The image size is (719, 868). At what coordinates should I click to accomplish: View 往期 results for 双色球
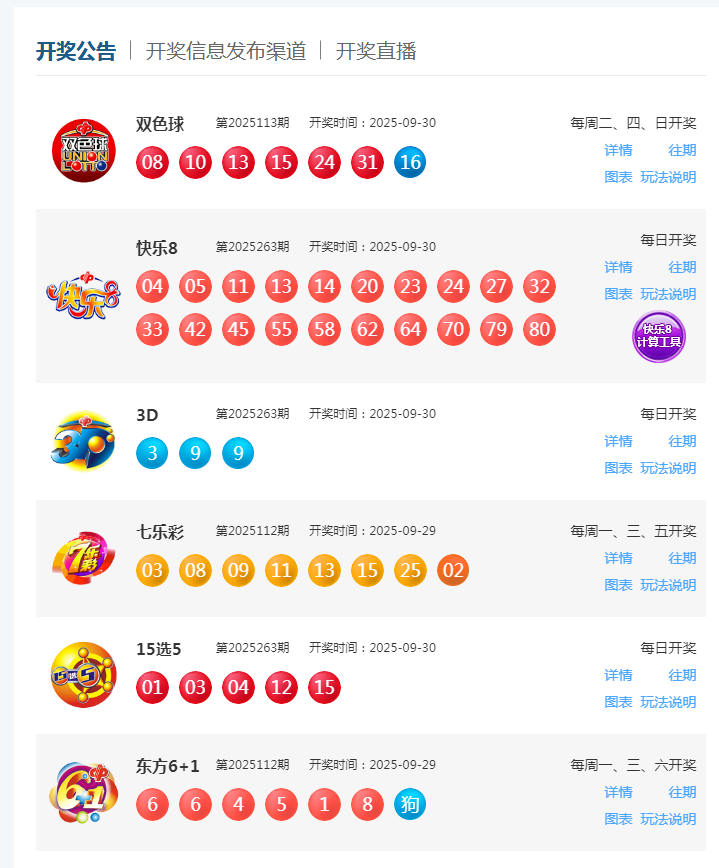(x=682, y=150)
